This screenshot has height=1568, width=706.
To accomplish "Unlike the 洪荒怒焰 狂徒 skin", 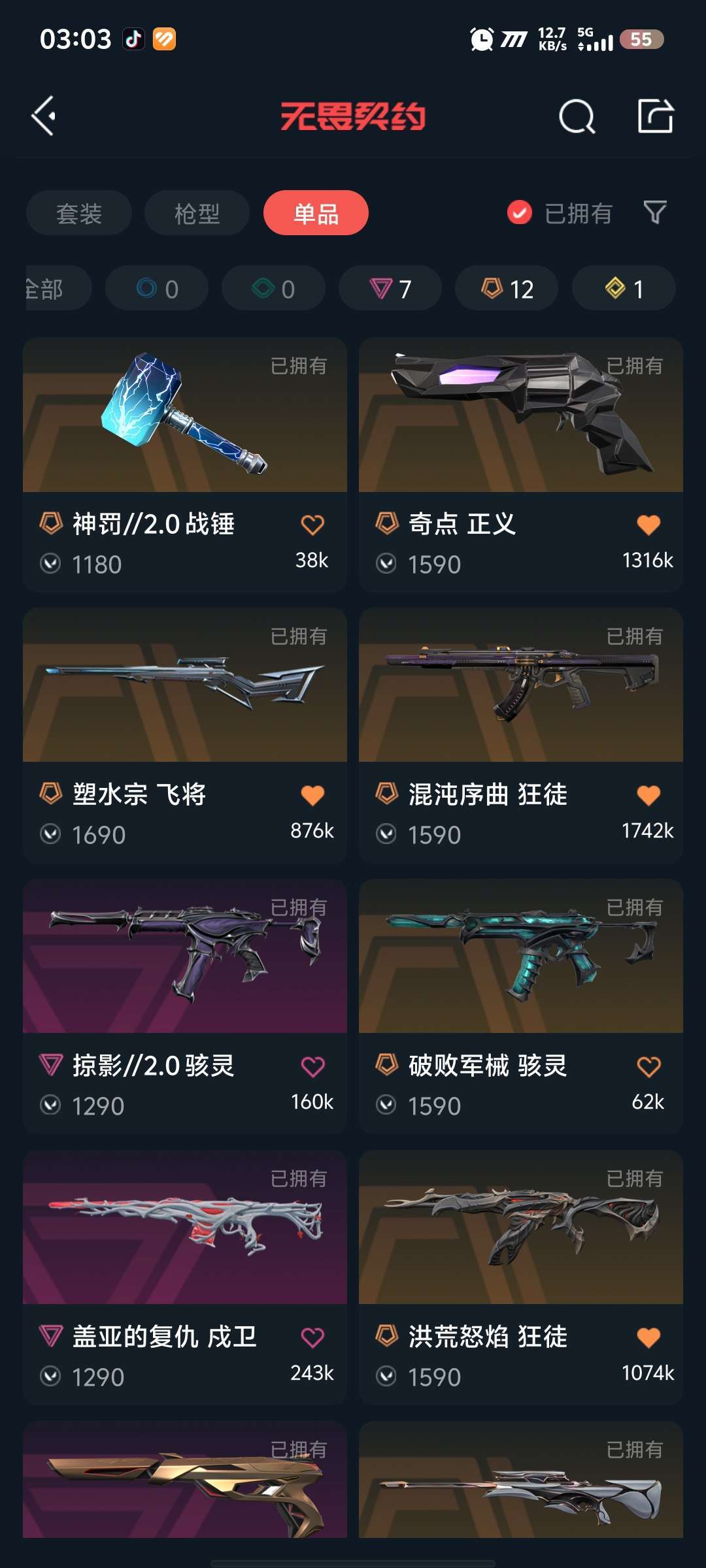I will click(648, 1337).
